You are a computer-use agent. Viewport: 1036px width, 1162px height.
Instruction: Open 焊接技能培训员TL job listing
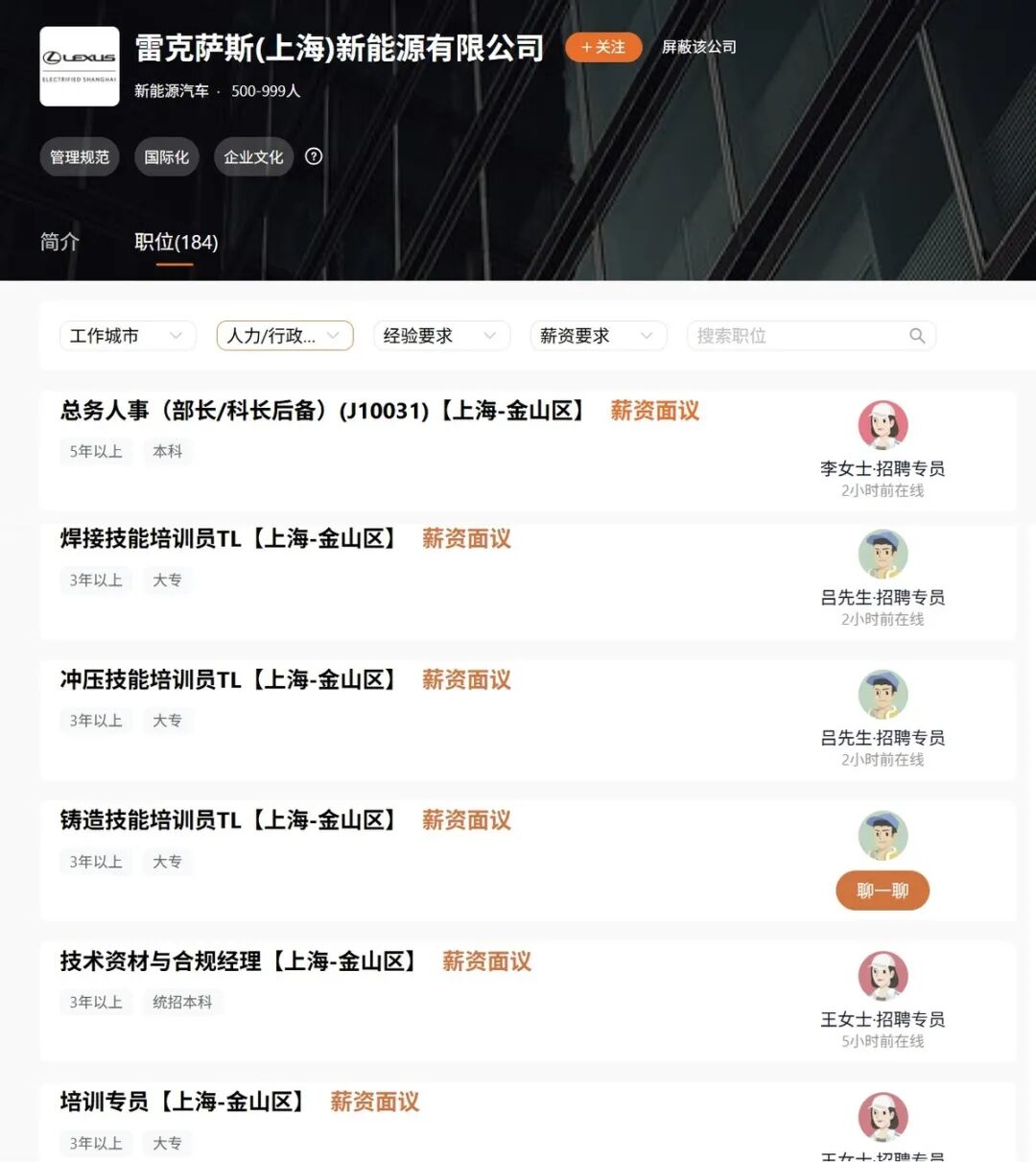(228, 539)
